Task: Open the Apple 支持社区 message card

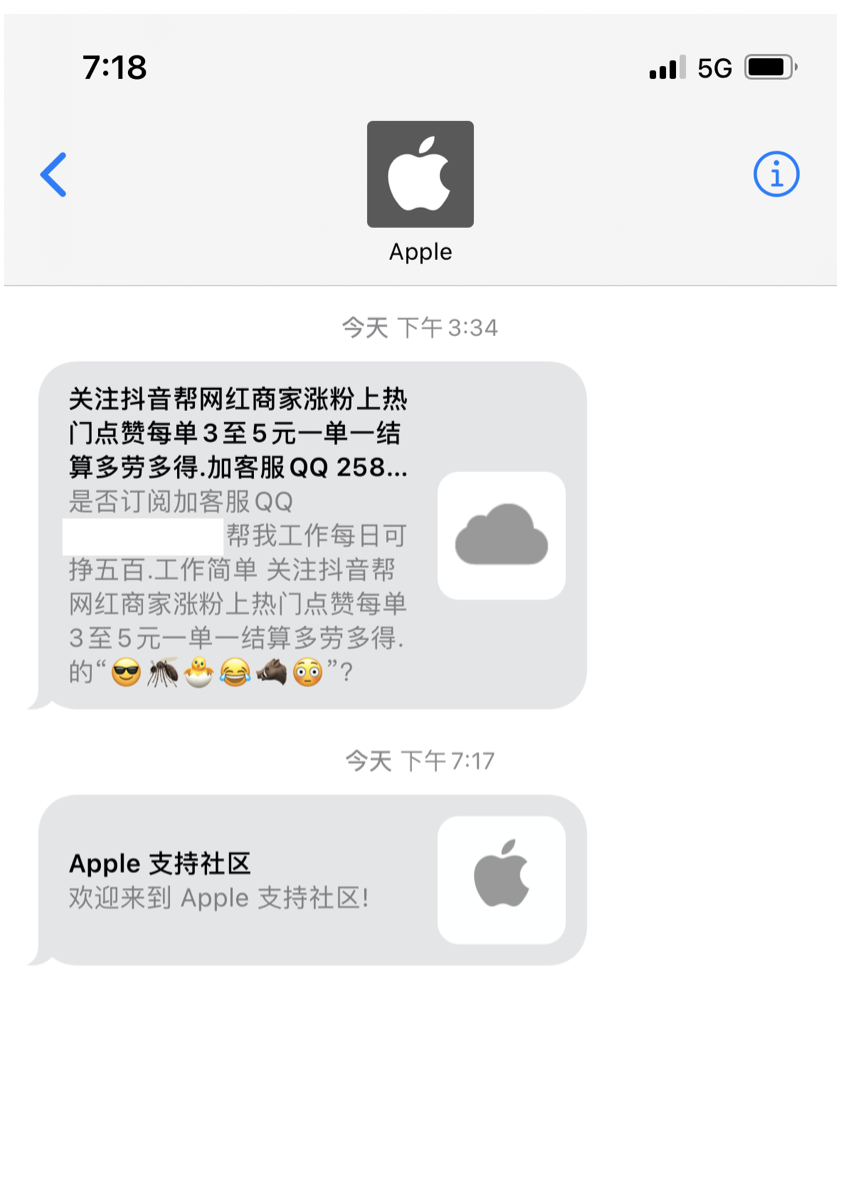Action: (x=312, y=880)
